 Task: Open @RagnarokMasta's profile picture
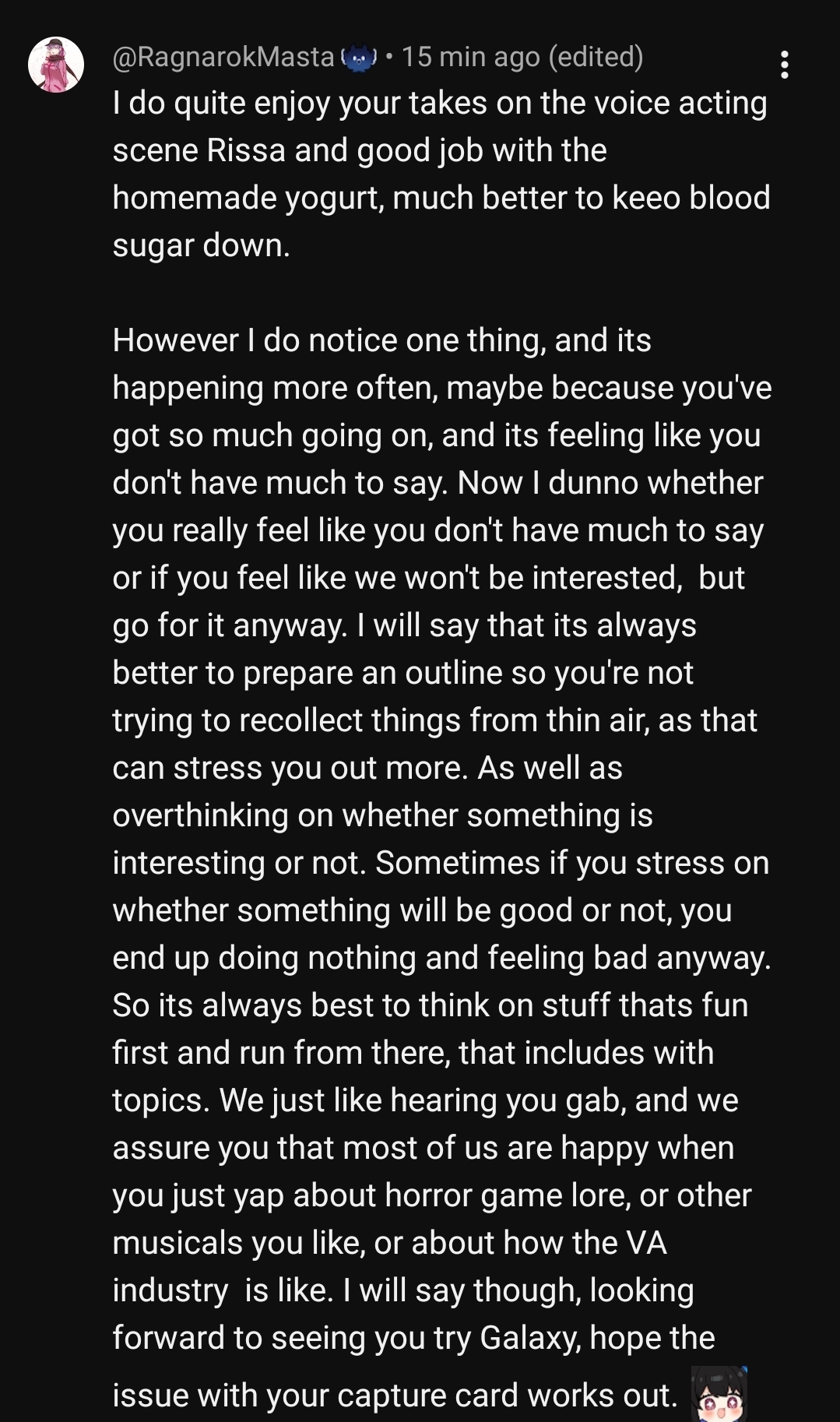56,65
